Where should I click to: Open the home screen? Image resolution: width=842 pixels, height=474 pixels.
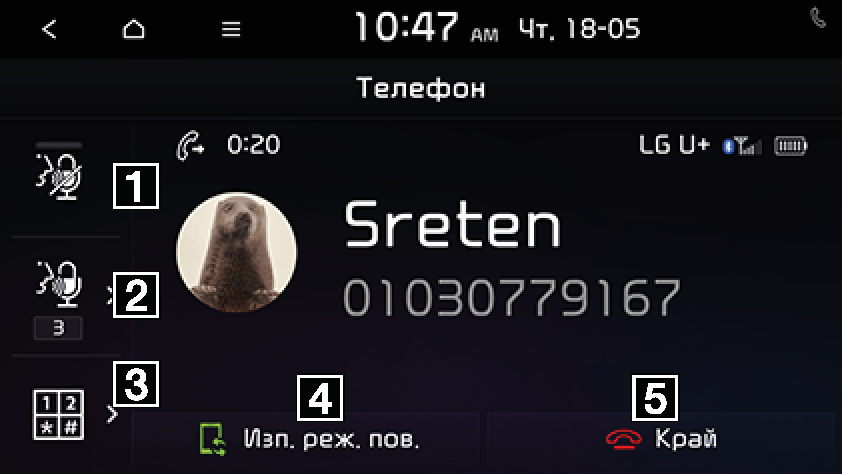click(133, 29)
